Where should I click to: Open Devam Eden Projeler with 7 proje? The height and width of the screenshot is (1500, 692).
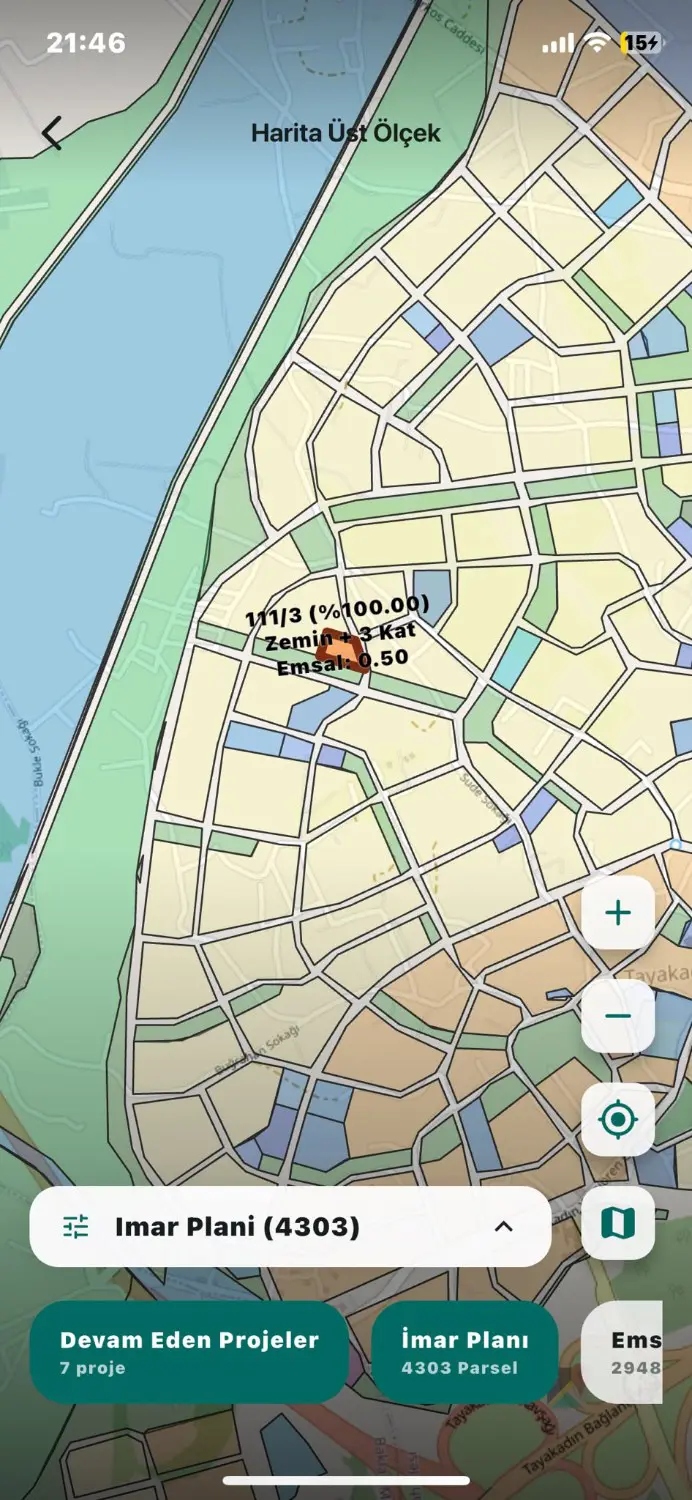click(x=189, y=1352)
